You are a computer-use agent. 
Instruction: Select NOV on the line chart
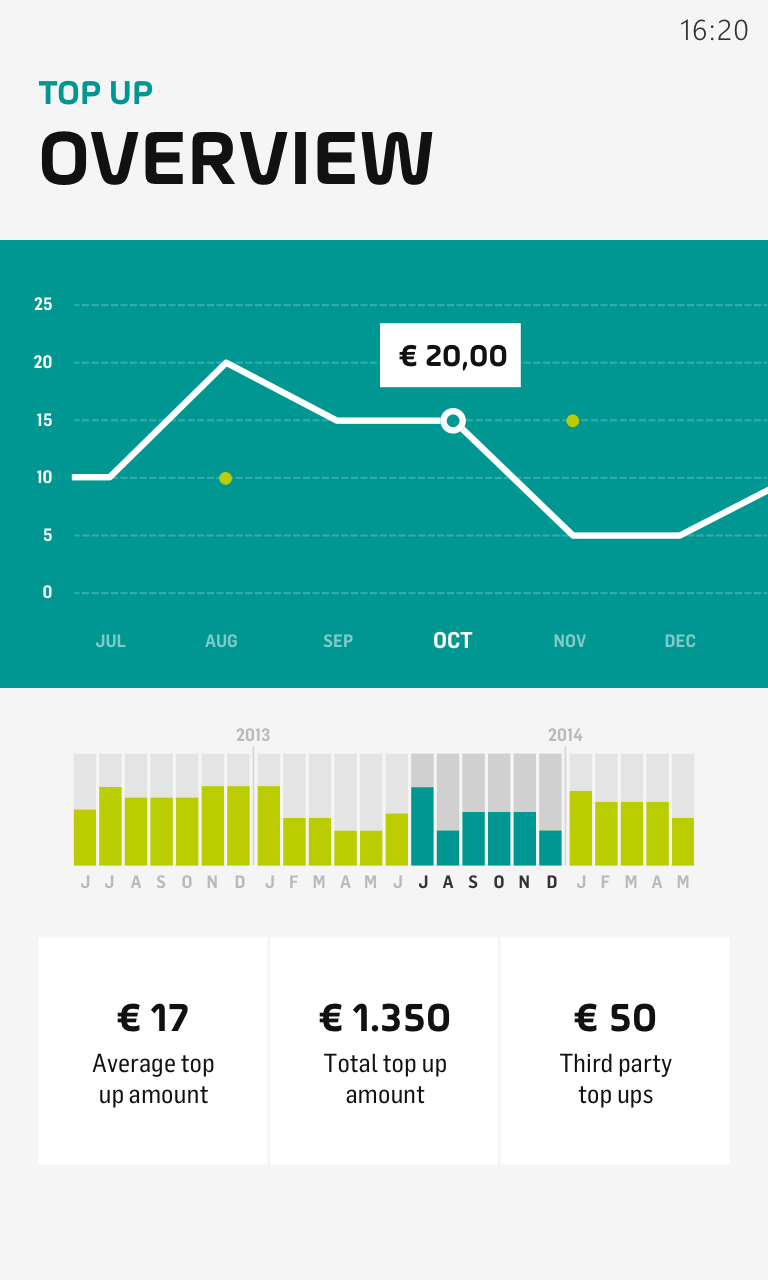point(569,641)
